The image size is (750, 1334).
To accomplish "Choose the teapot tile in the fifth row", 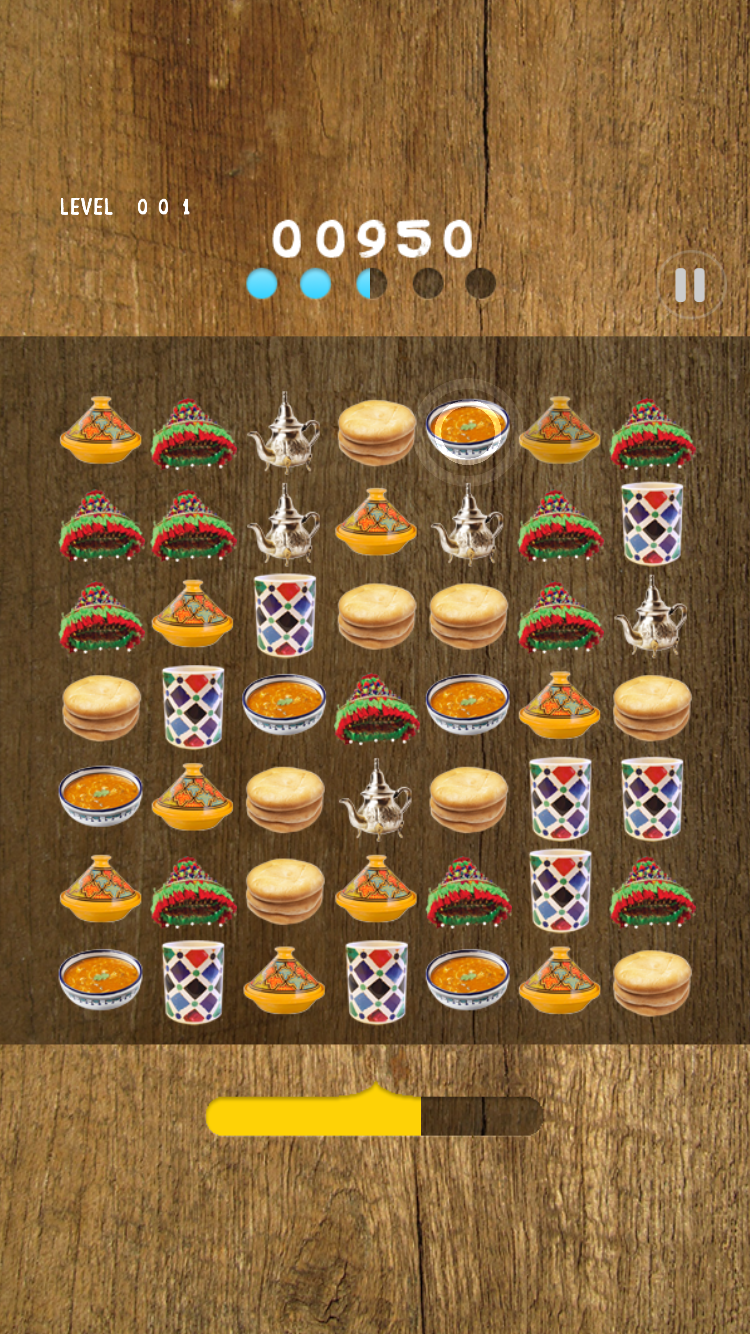I will (x=376, y=798).
